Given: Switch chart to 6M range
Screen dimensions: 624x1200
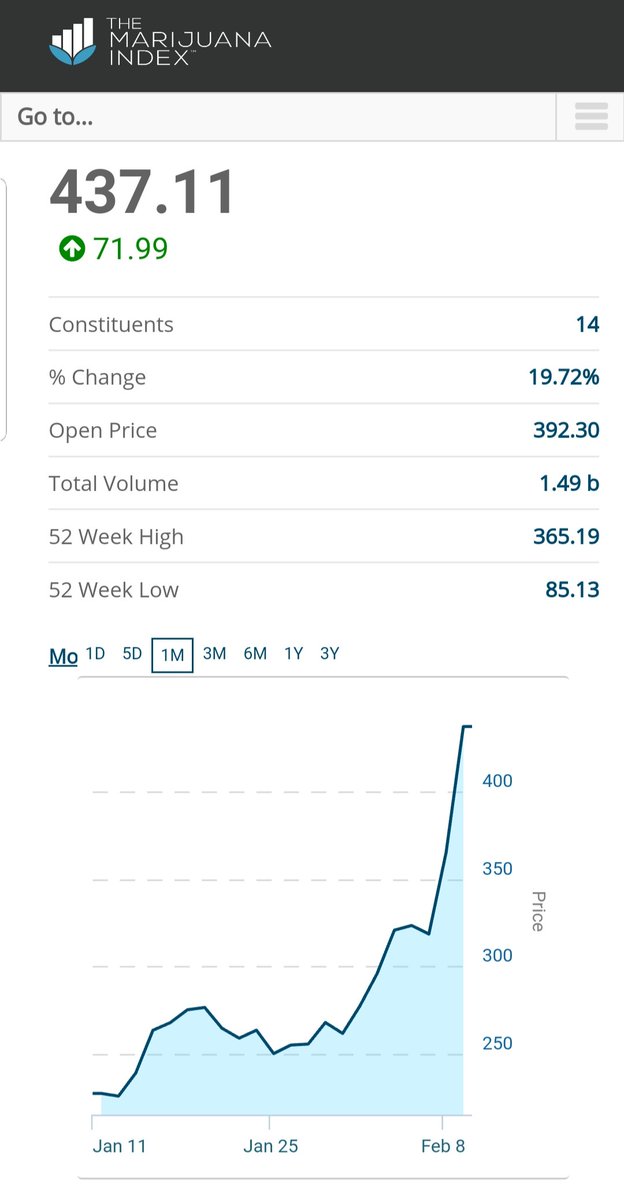Looking at the screenshot, I should [255, 654].
